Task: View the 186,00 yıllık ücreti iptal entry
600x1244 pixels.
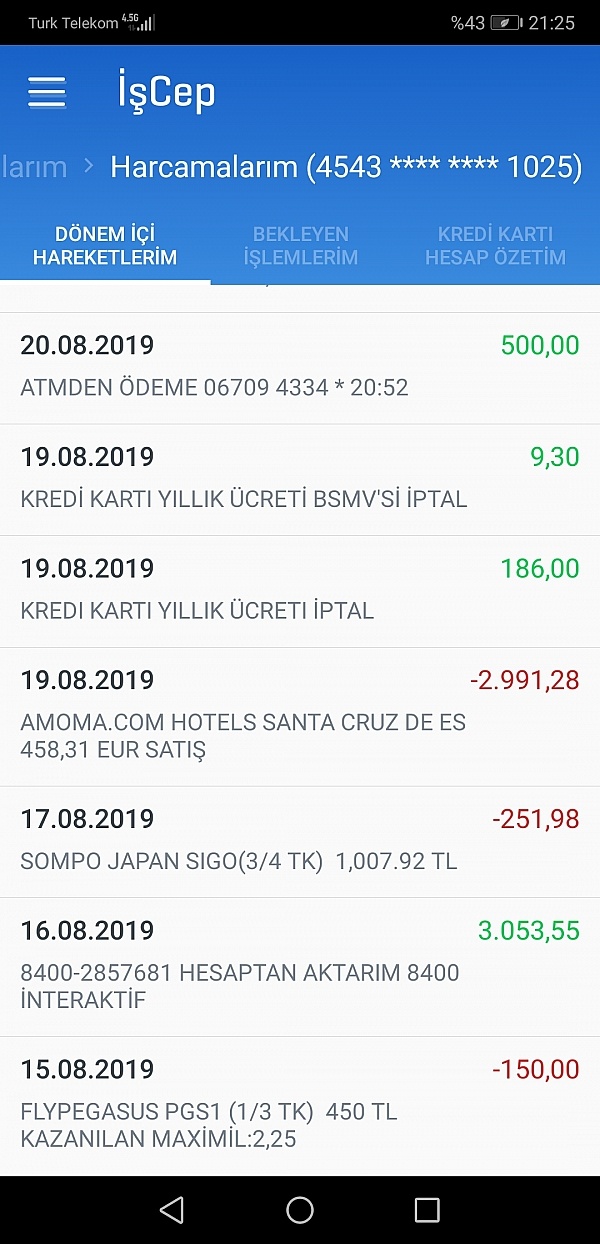Action: click(300, 590)
